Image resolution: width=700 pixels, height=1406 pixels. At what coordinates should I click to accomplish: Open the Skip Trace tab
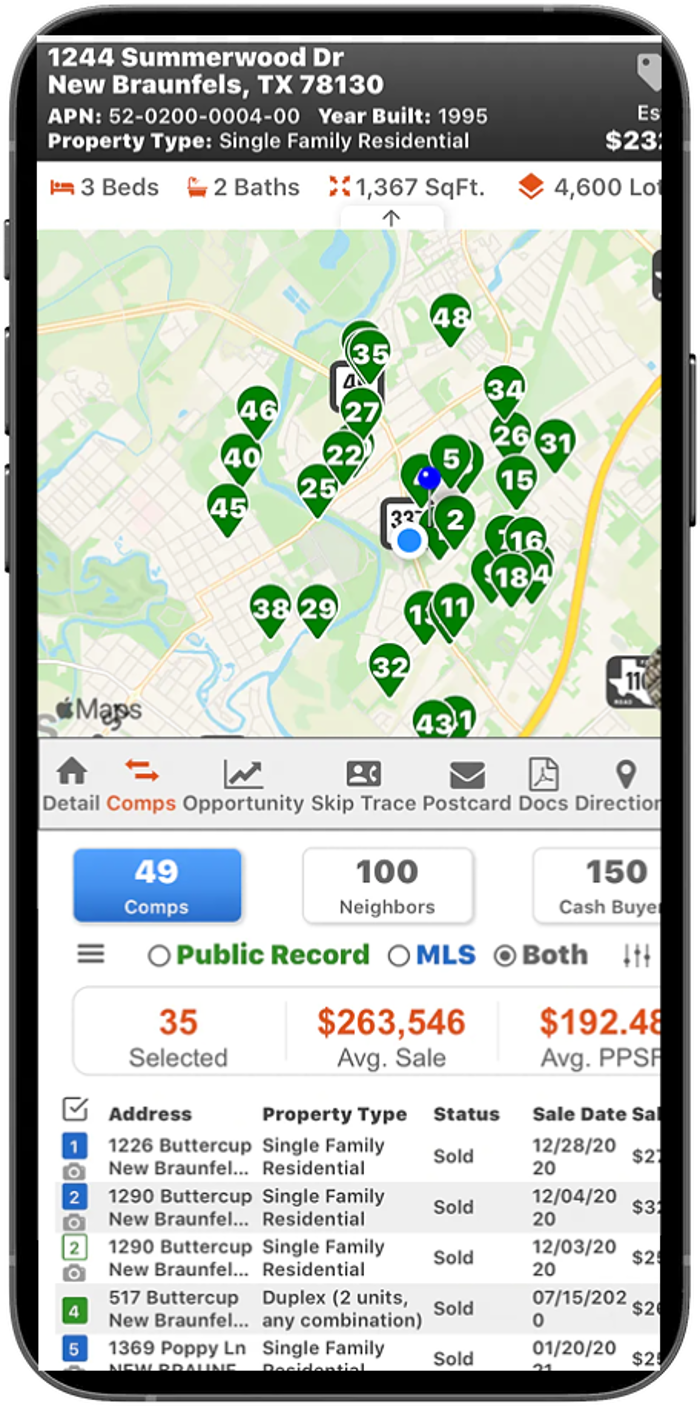[x=363, y=784]
